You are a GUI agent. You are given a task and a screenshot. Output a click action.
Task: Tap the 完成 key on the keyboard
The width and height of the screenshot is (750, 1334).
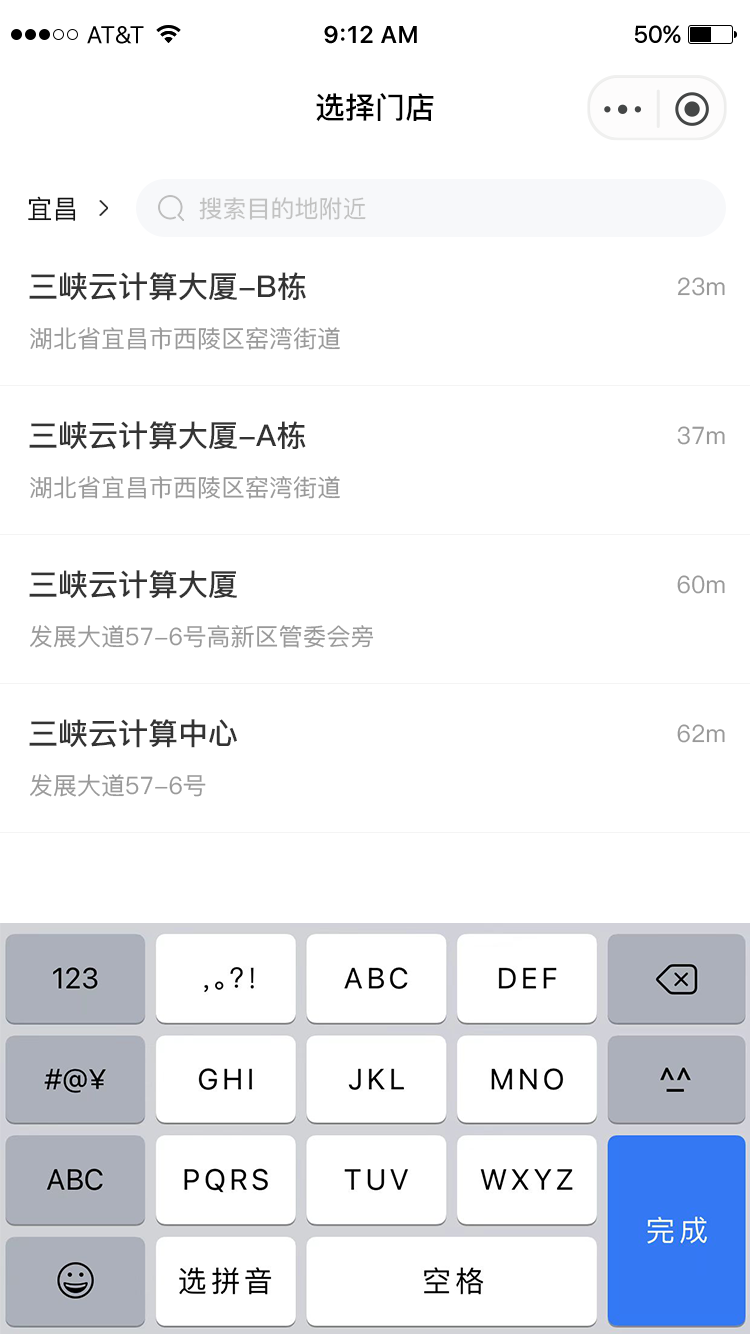676,1230
